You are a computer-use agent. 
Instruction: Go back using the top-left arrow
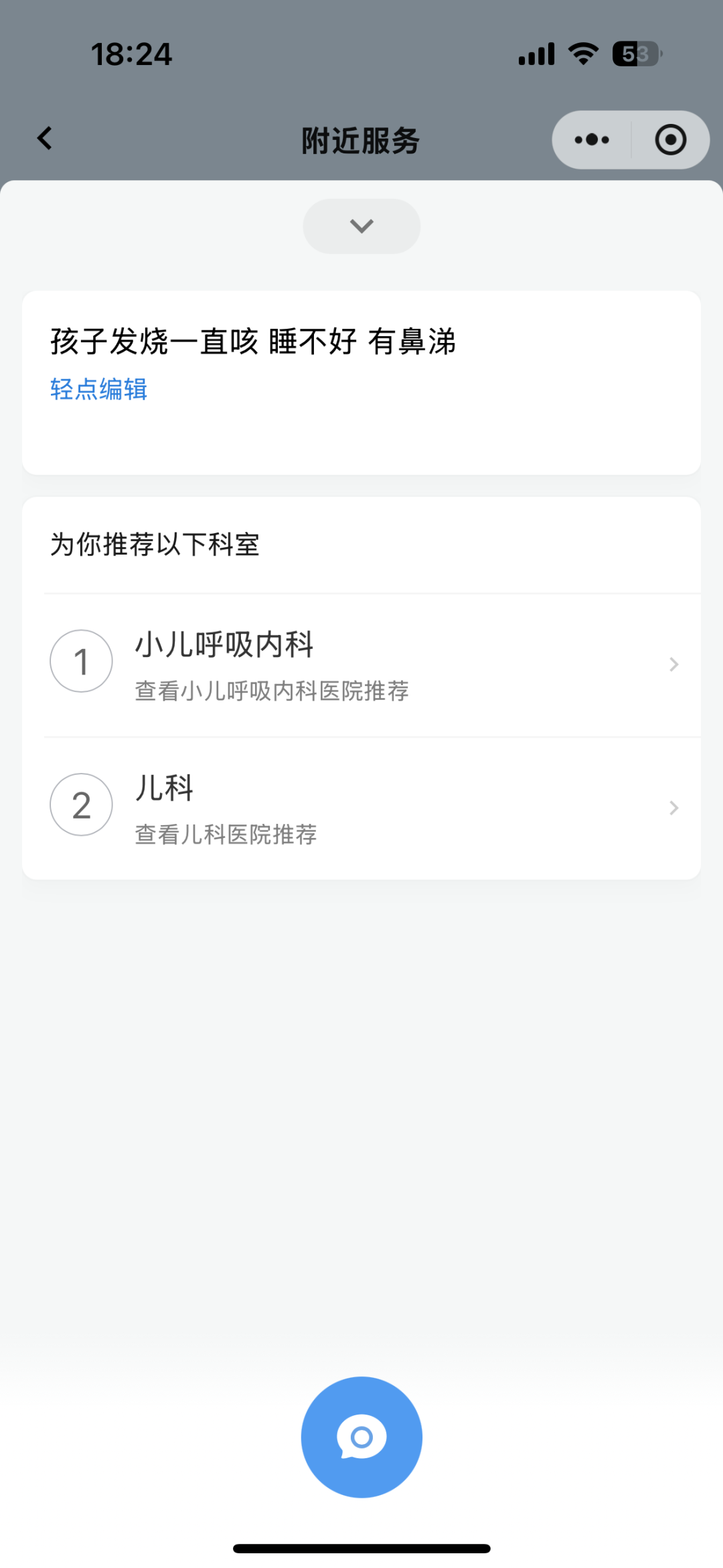tap(45, 139)
